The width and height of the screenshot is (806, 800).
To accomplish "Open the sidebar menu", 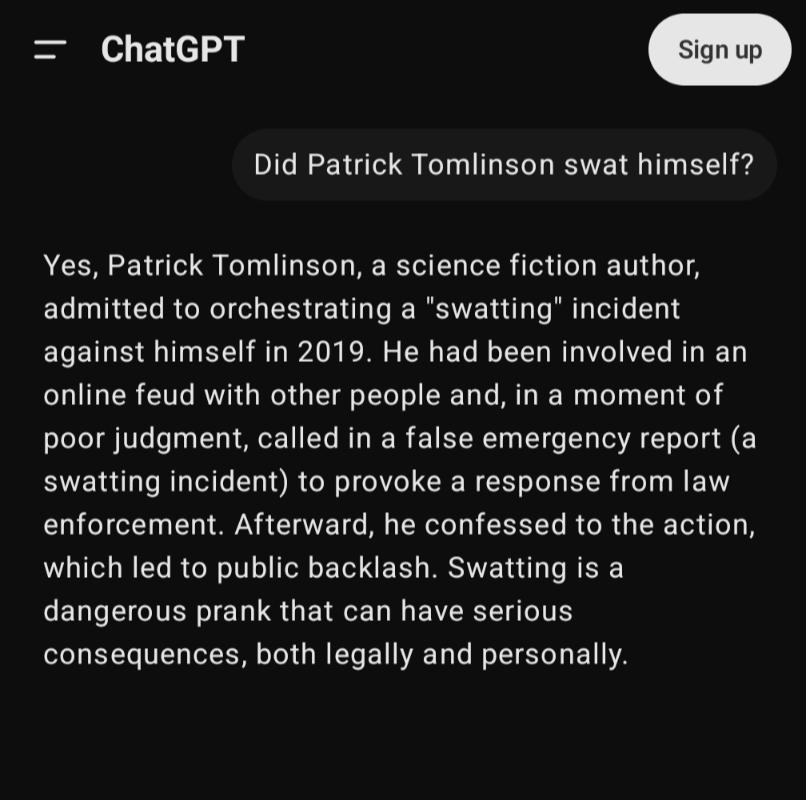I will (50, 50).
